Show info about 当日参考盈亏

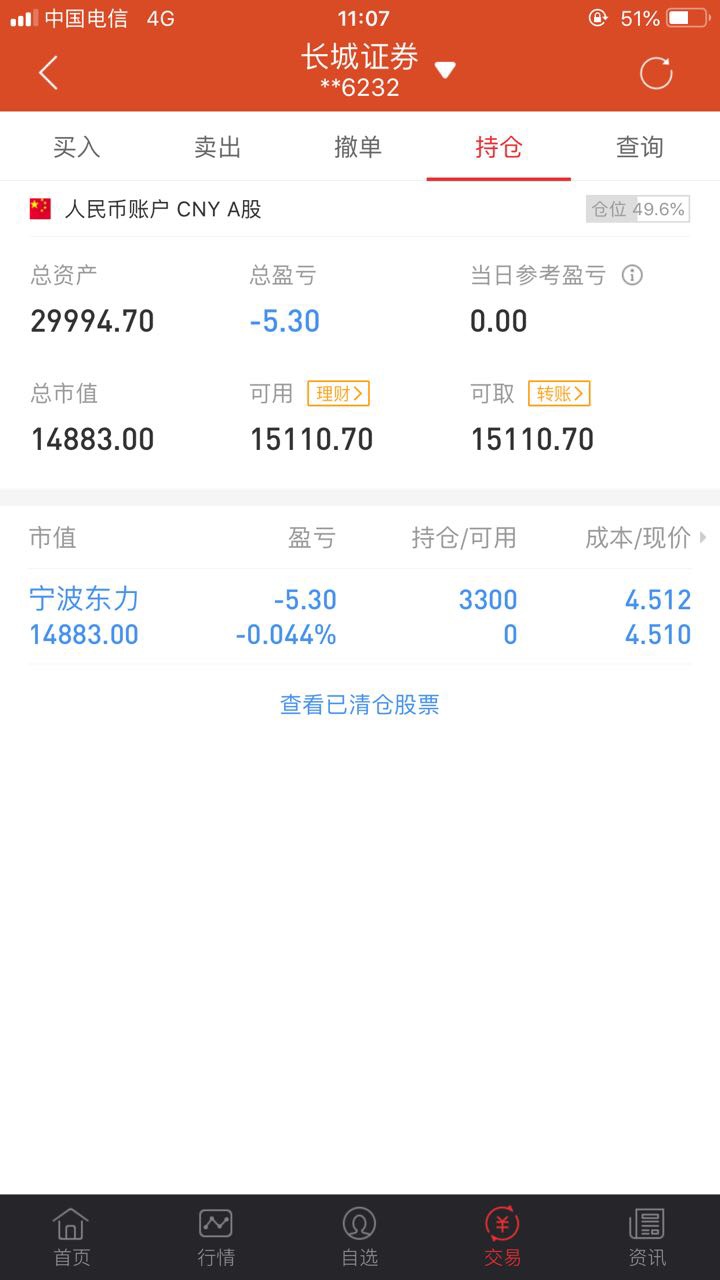(x=632, y=275)
